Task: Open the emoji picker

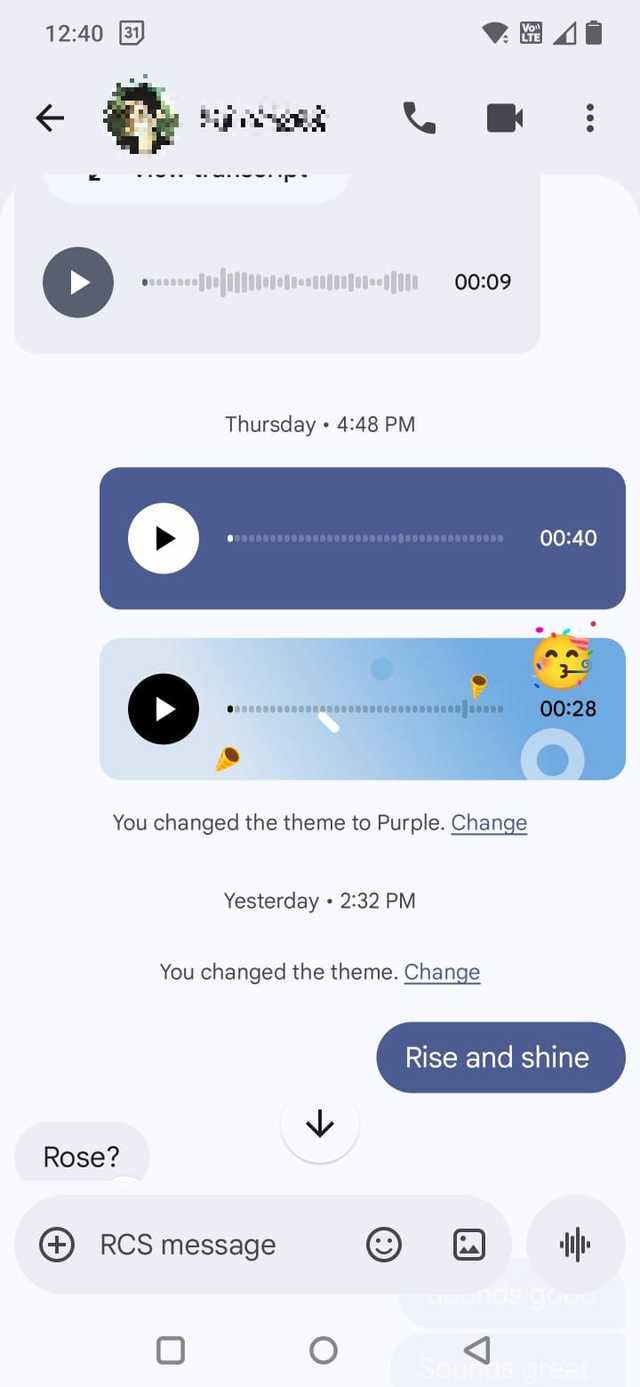Action: (x=384, y=1245)
